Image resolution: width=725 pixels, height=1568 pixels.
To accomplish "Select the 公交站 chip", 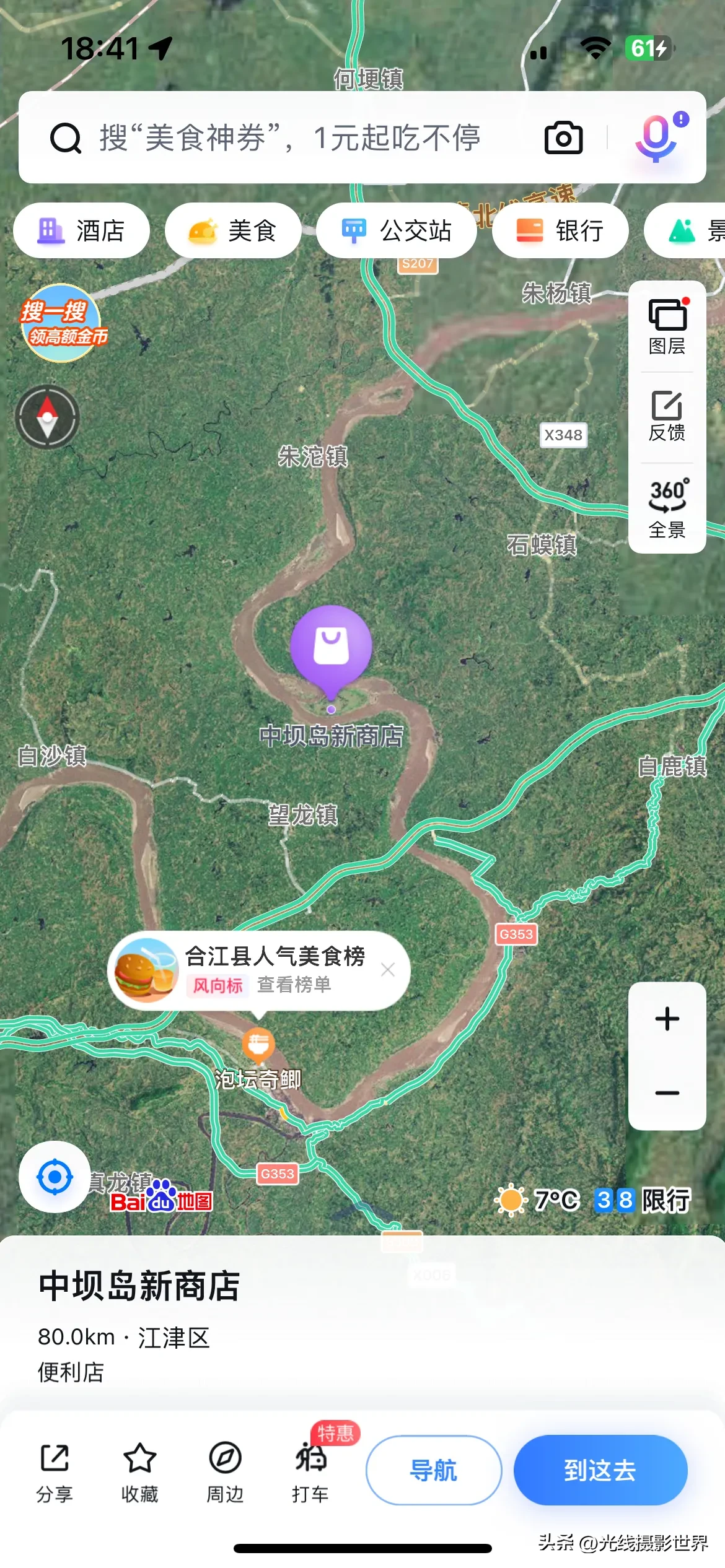I will click(397, 230).
